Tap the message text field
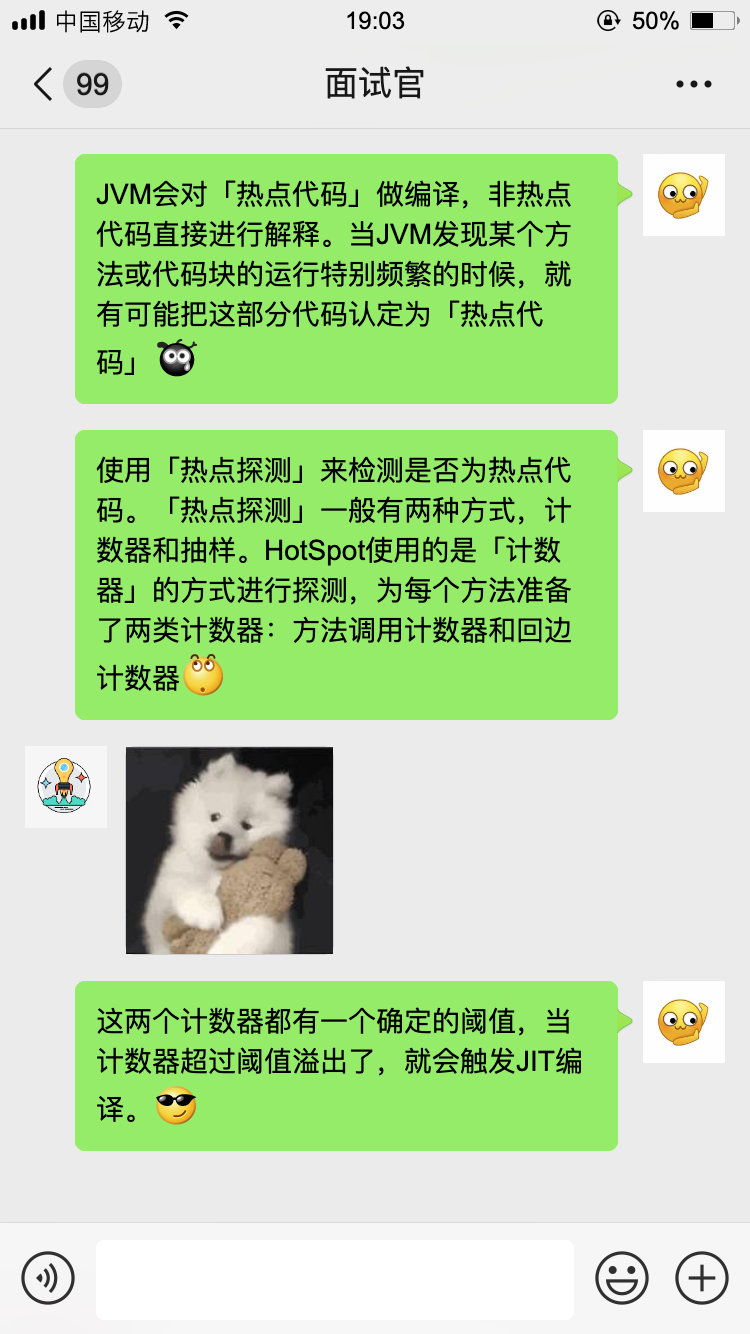This screenshot has width=750, height=1334. pos(334,1278)
